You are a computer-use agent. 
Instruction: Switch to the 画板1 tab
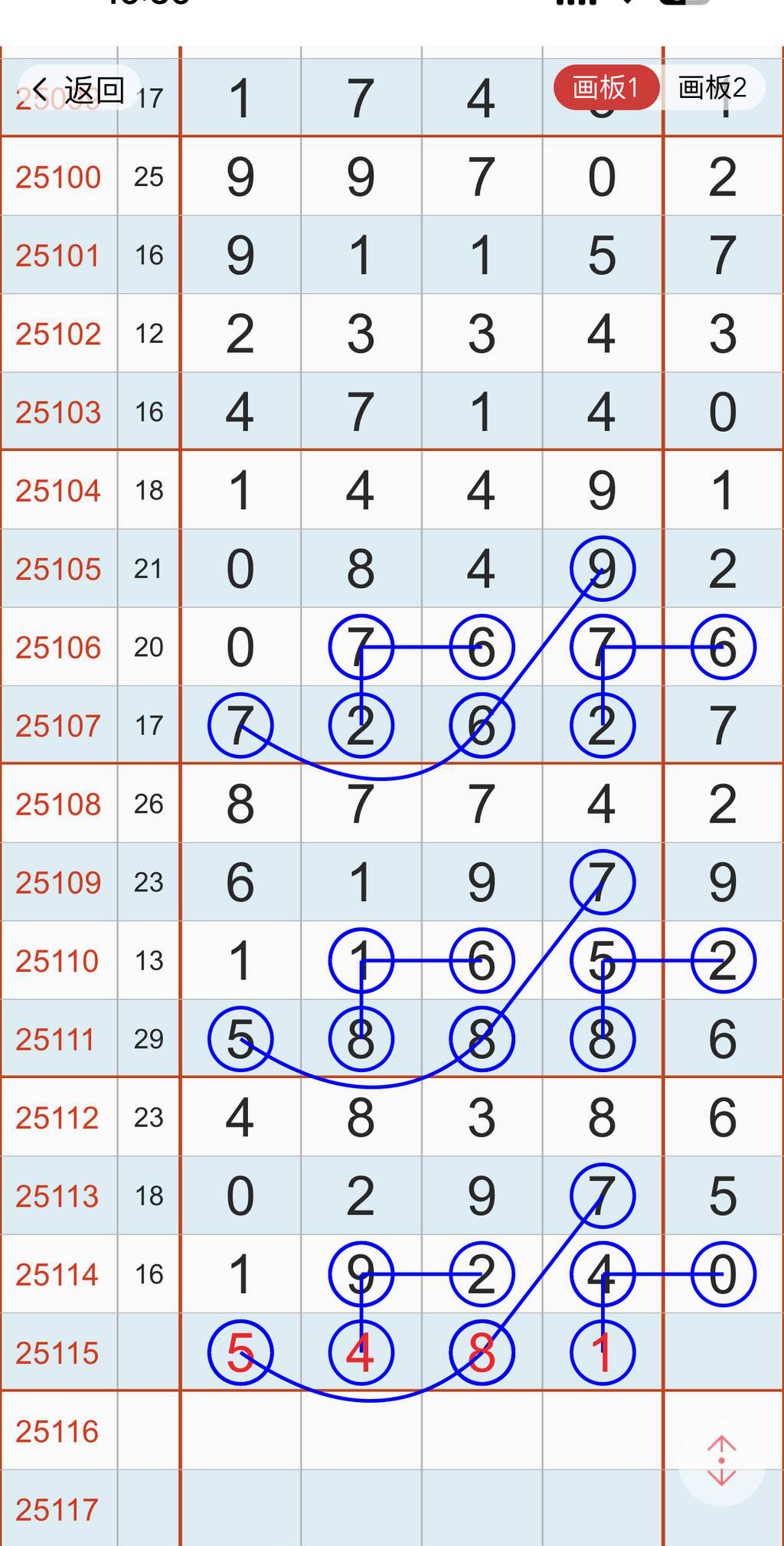(606, 88)
